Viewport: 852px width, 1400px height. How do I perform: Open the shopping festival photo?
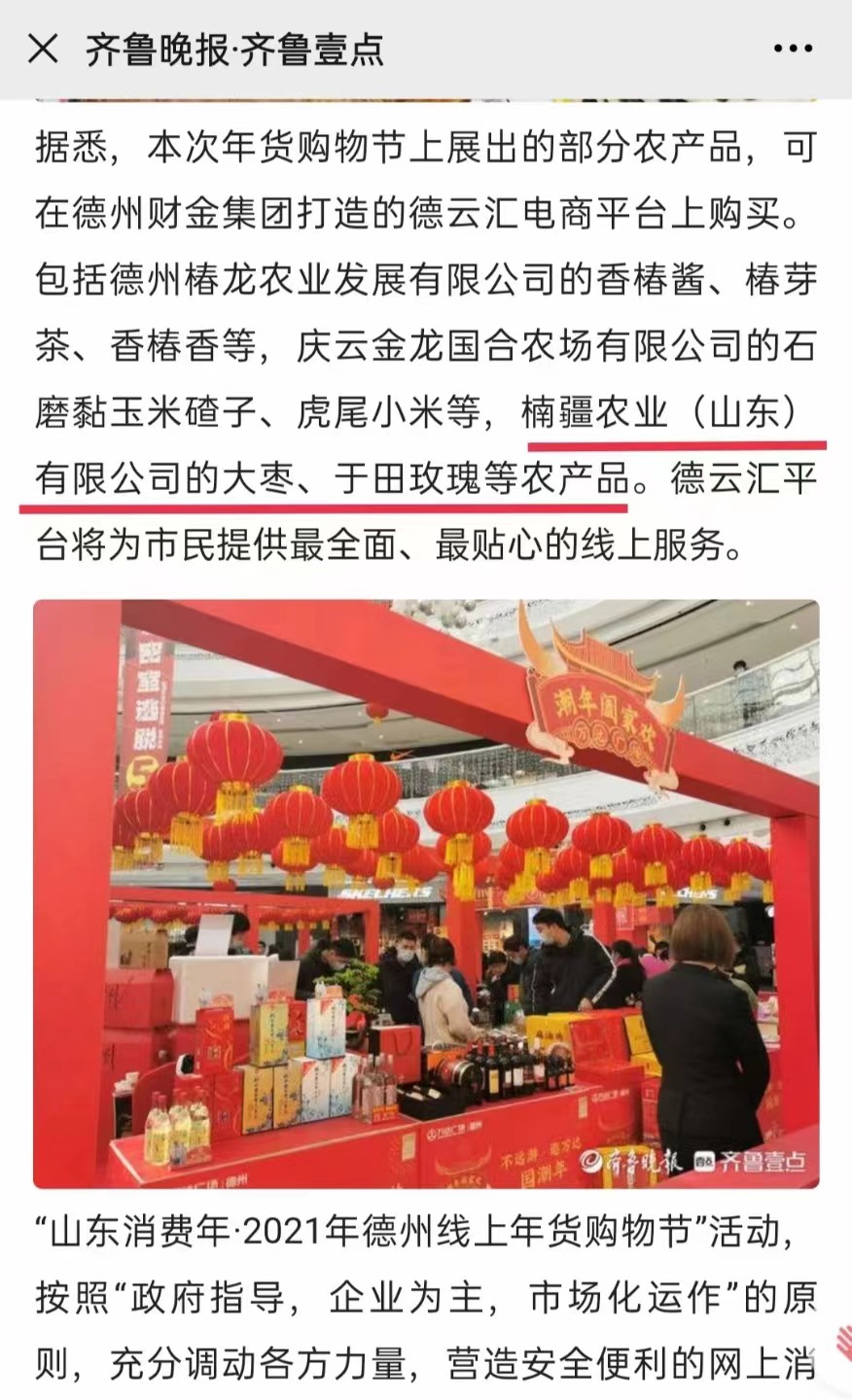click(x=426, y=893)
